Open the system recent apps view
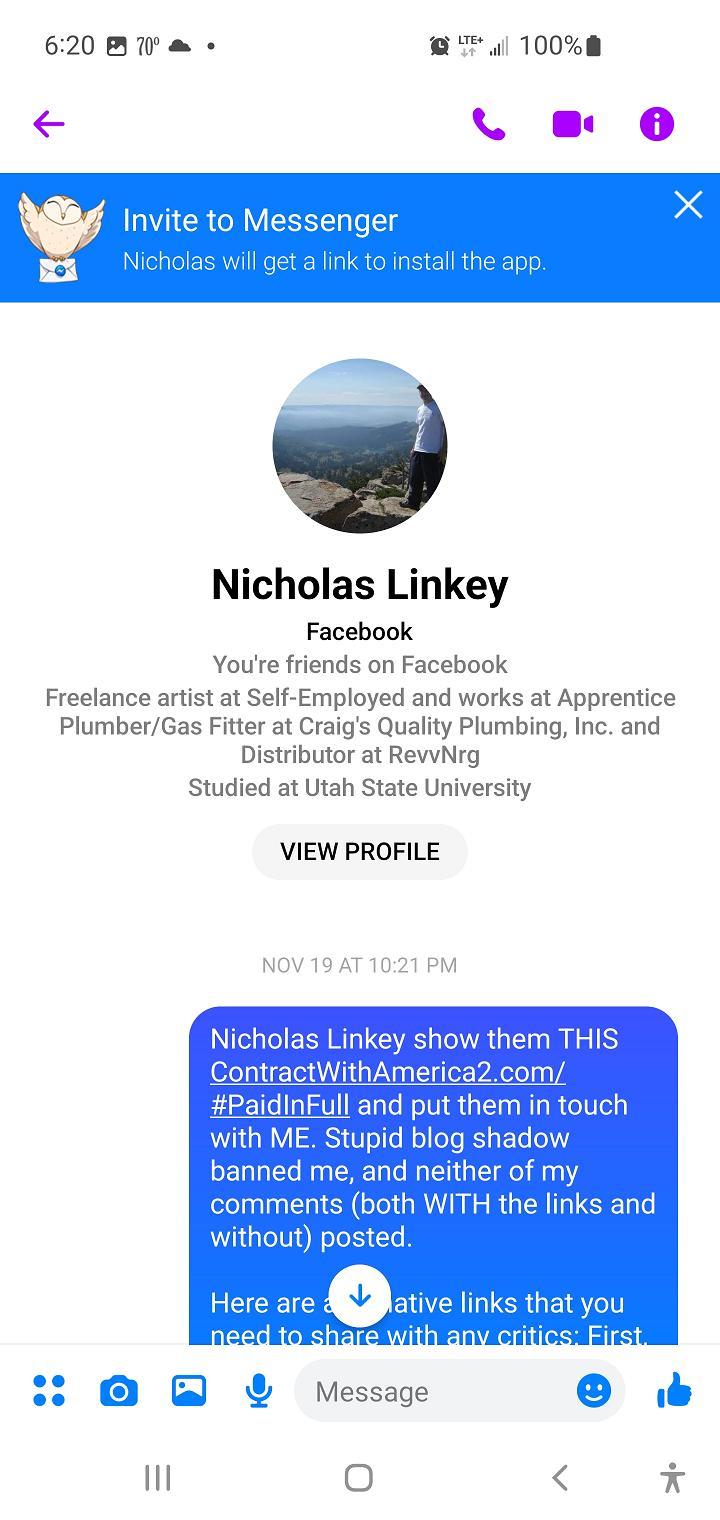 tap(158, 1478)
